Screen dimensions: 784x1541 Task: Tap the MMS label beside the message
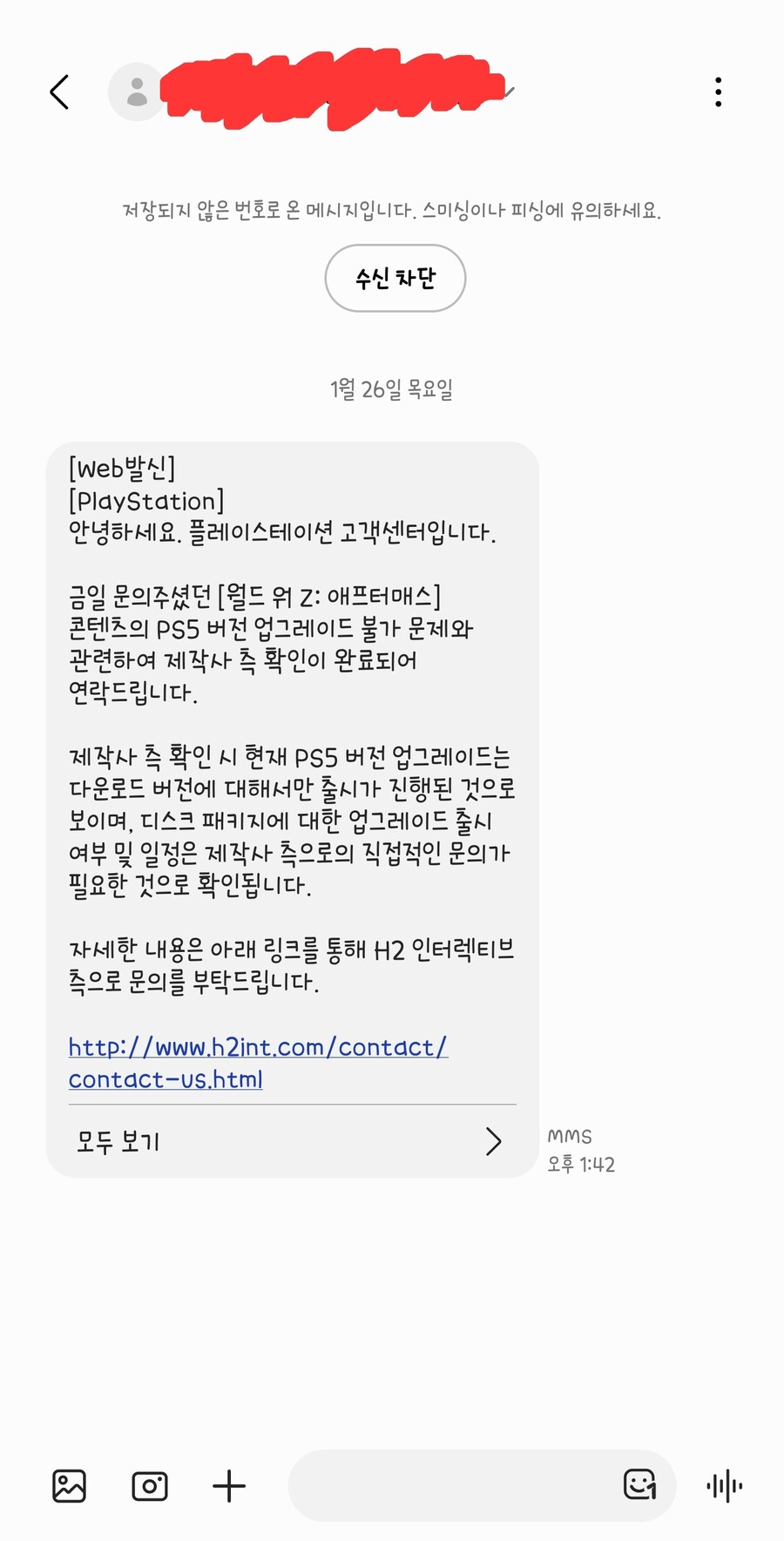569,1135
